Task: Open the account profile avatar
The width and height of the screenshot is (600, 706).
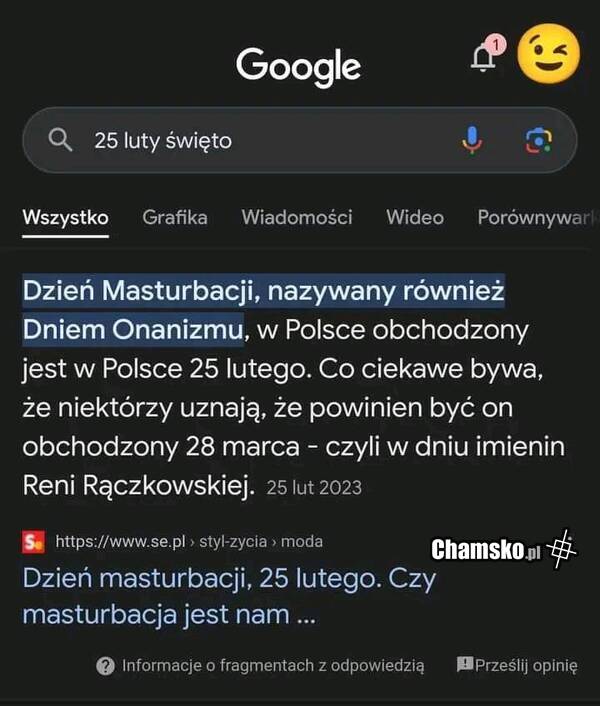Action: [548, 56]
